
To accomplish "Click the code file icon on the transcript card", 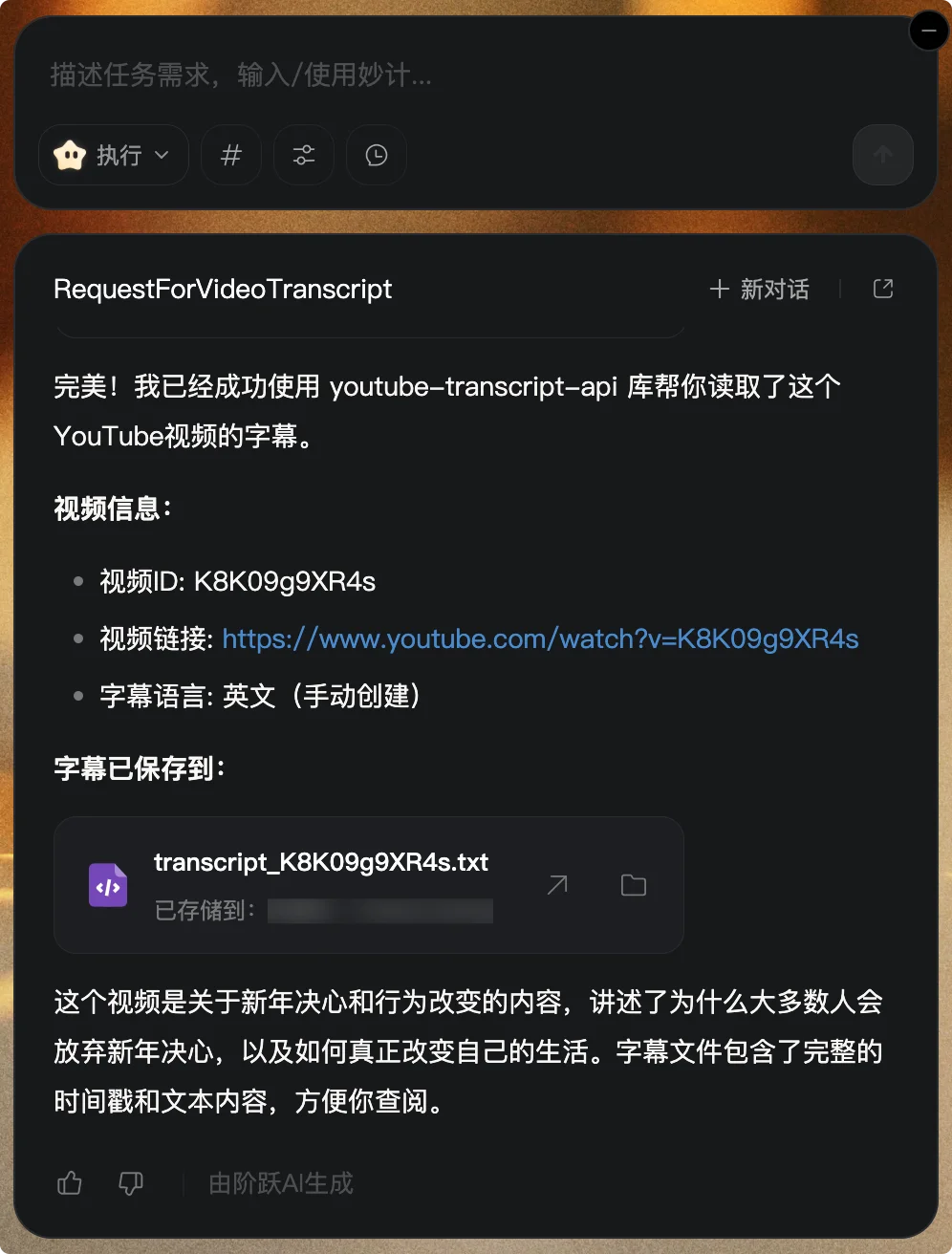I will [107, 884].
